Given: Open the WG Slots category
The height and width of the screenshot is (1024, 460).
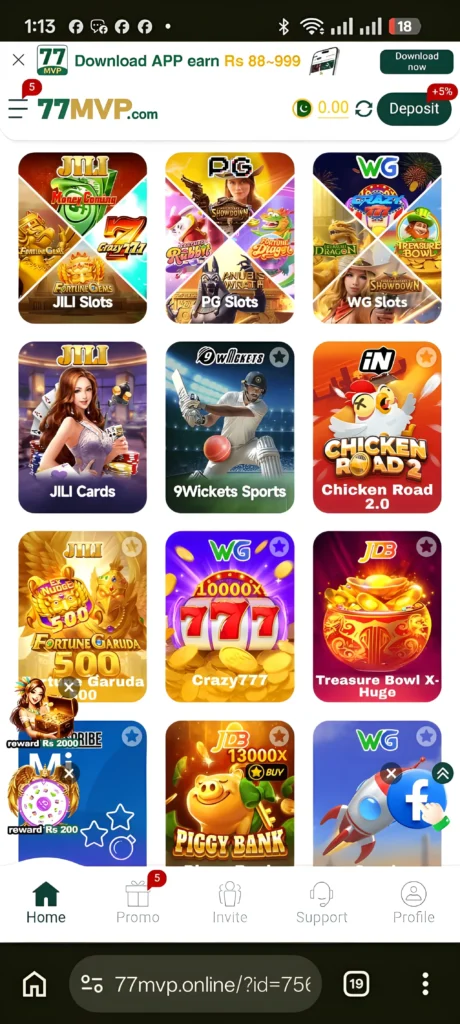Looking at the screenshot, I should pos(377,238).
